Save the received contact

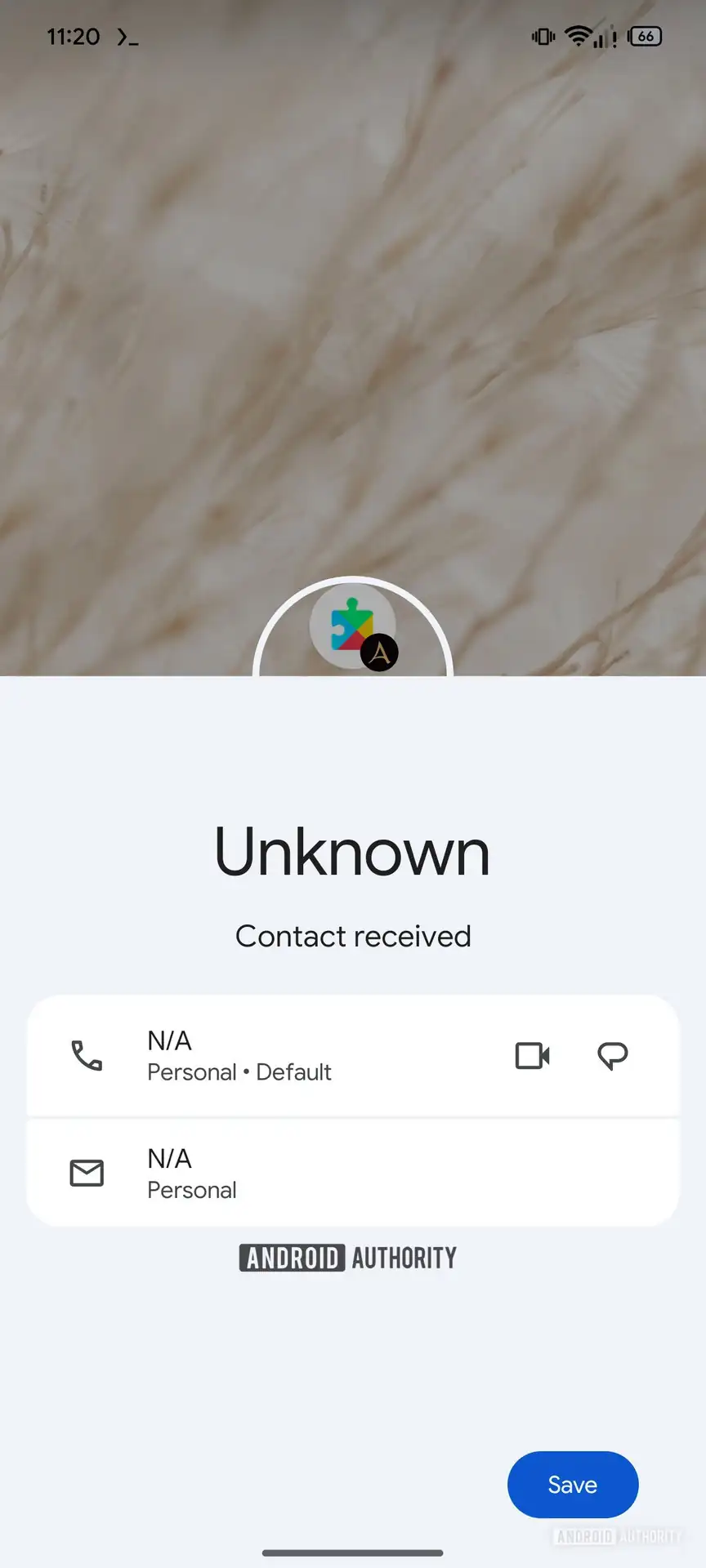tap(572, 1484)
